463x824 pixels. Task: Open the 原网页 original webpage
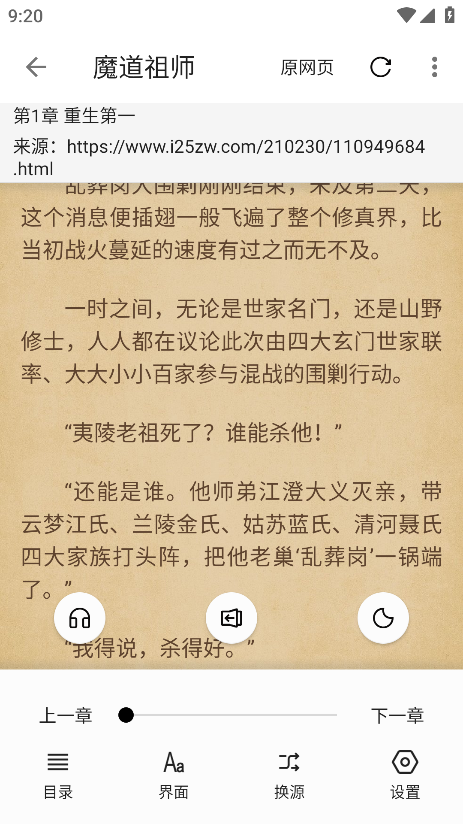pyautogui.click(x=307, y=67)
